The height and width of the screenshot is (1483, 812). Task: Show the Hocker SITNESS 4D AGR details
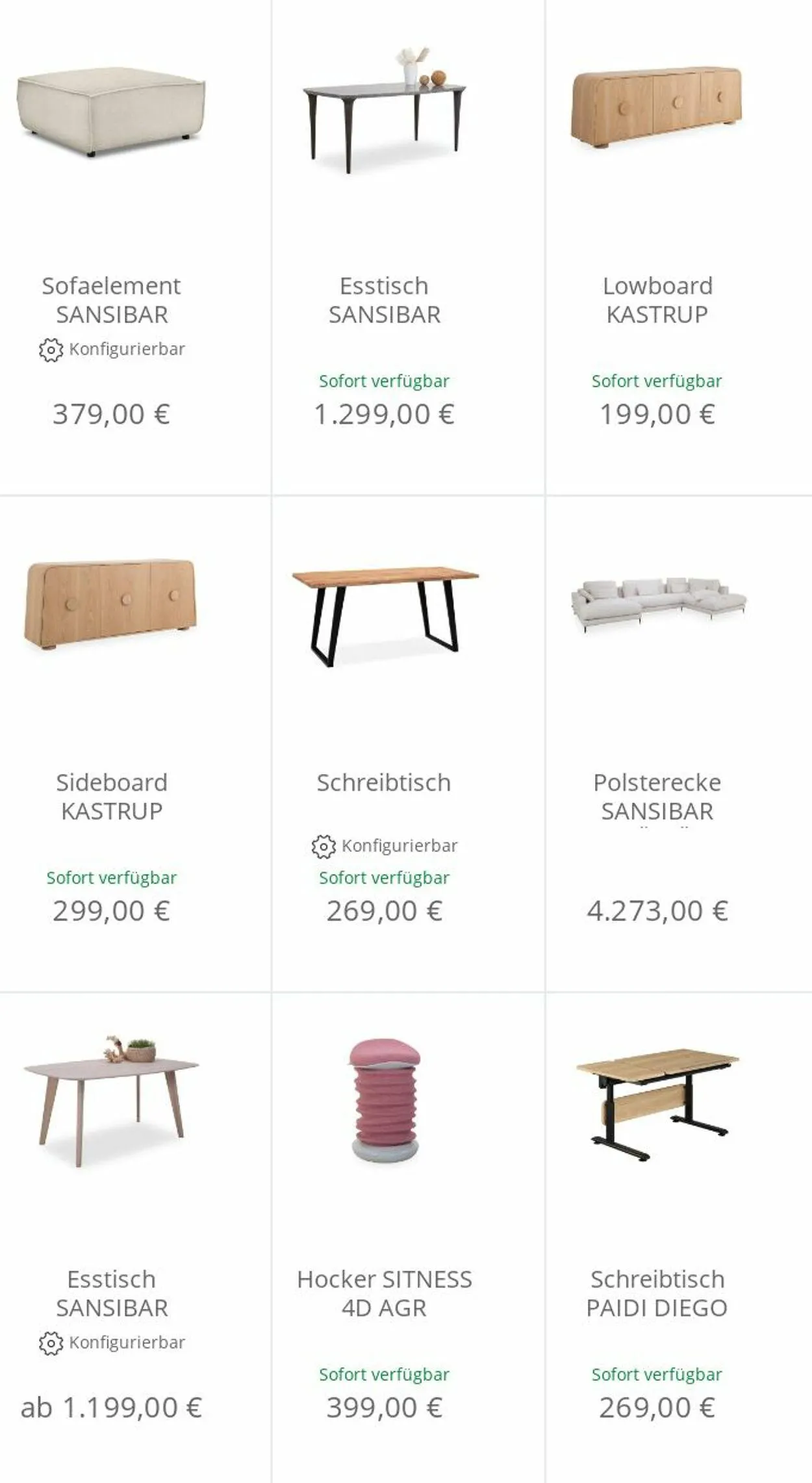(408, 1238)
